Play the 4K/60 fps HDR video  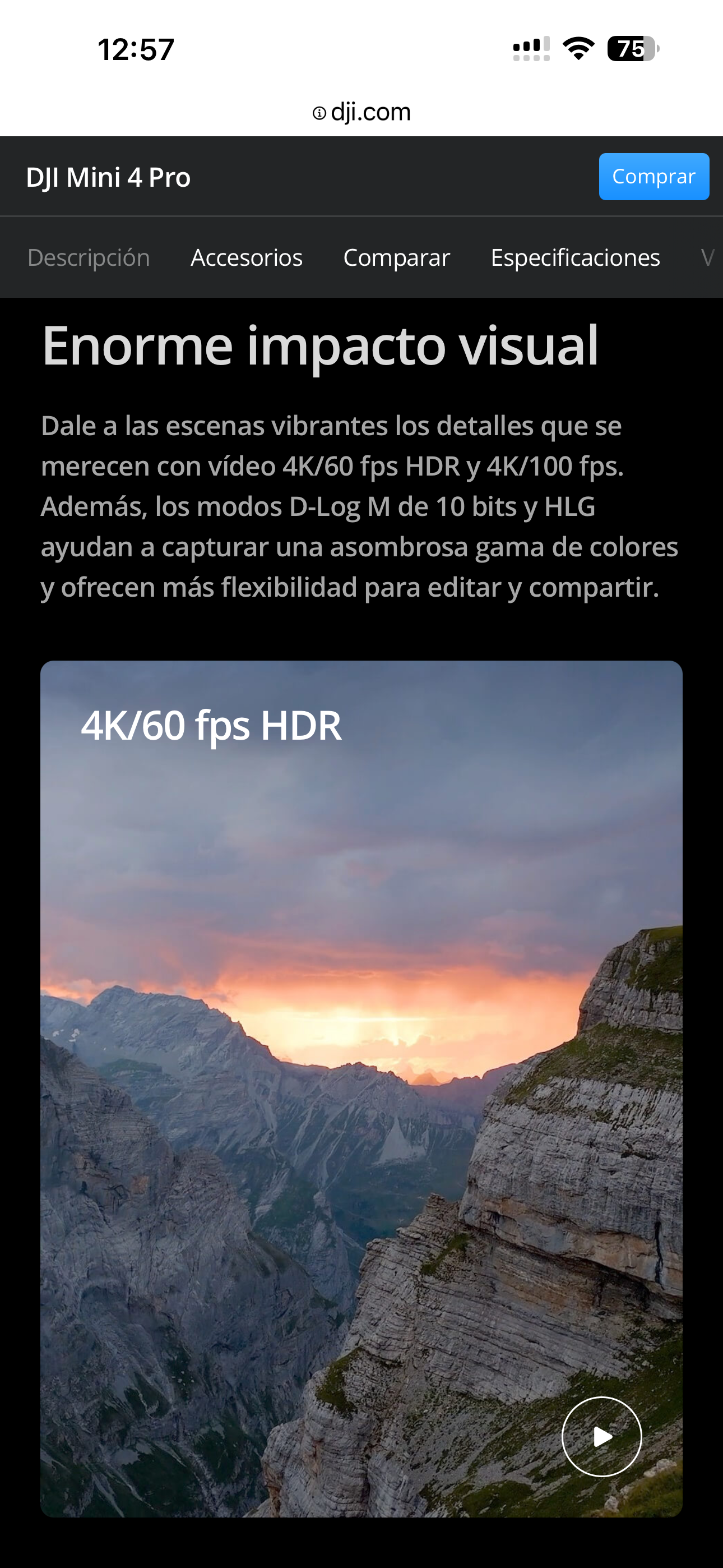point(601,1437)
